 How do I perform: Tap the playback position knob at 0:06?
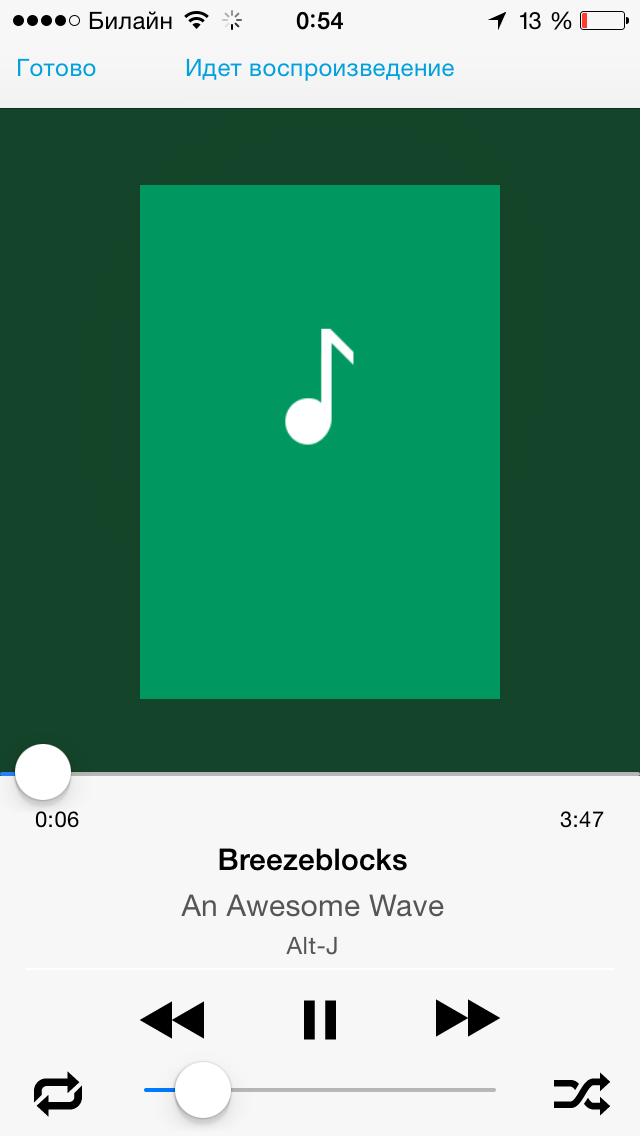pyautogui.click(x=43, y=772)
